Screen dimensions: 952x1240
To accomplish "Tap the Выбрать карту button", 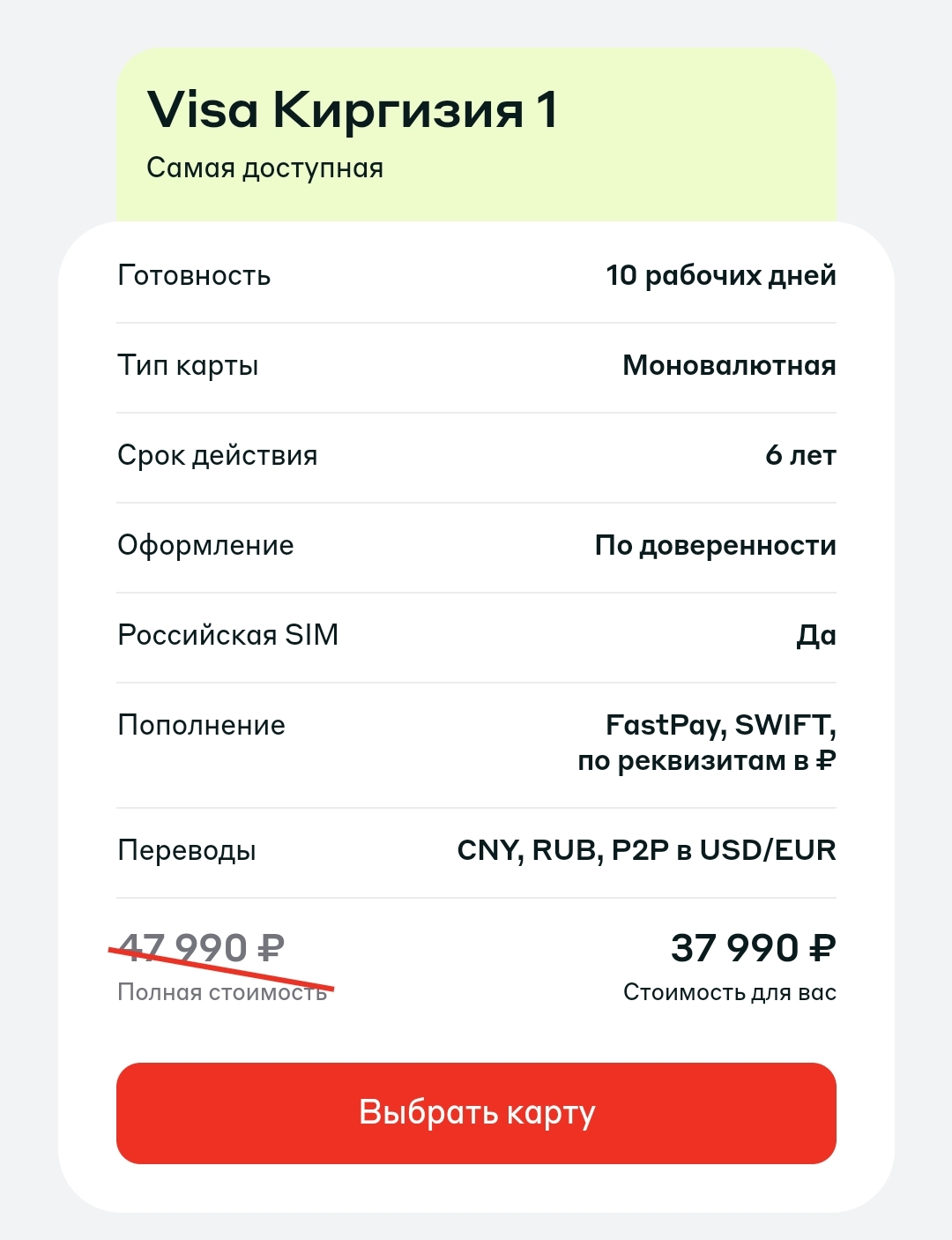I will click(x=476, y=1113).
